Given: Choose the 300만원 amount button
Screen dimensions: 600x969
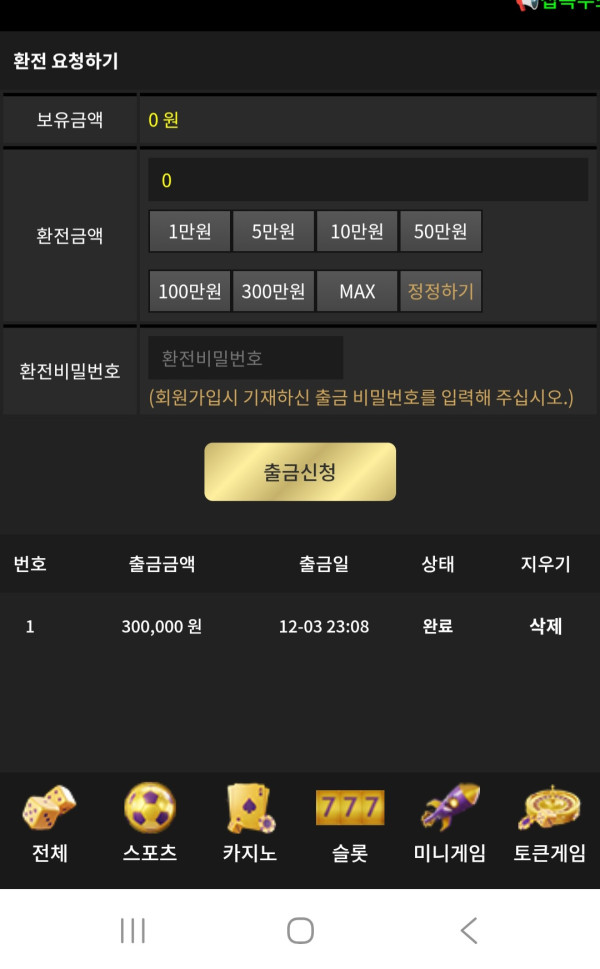Looking at the screenshot, I should click(273, 291).
